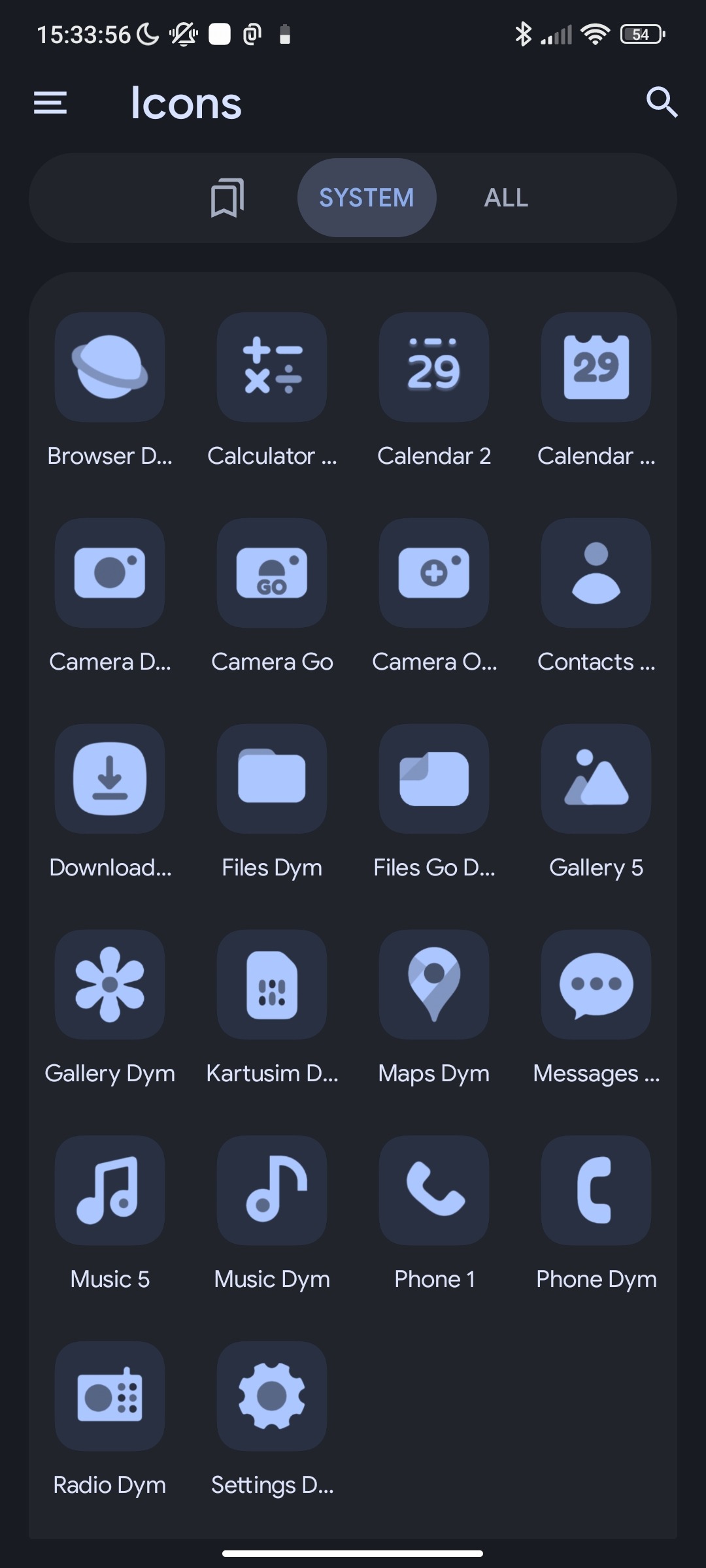706x1568 pixels.
Task: View the Gallery Dym flower icon
Action: tap(110, 985)
